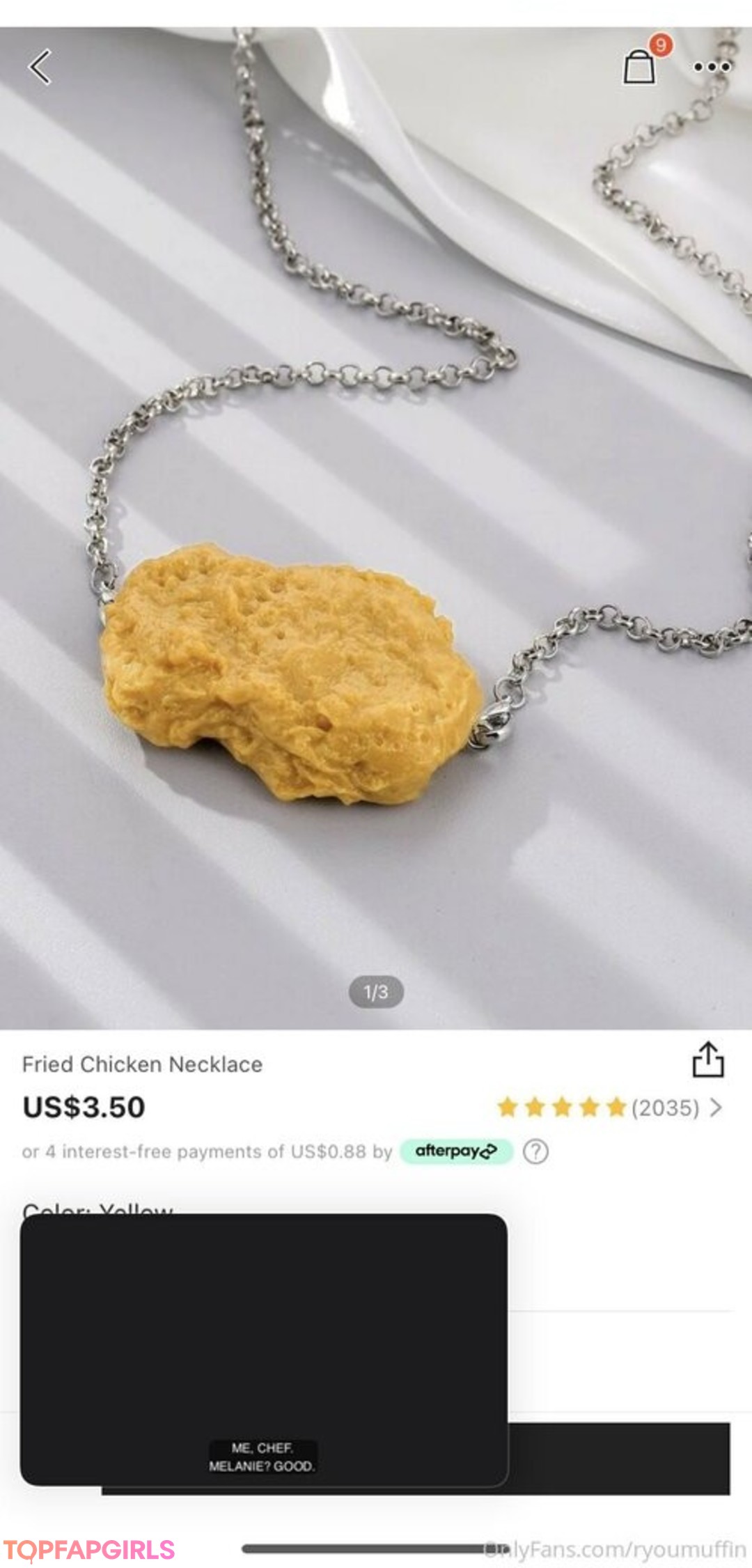Share the Fried Chicken Necklace listing

click(707, 1059)
